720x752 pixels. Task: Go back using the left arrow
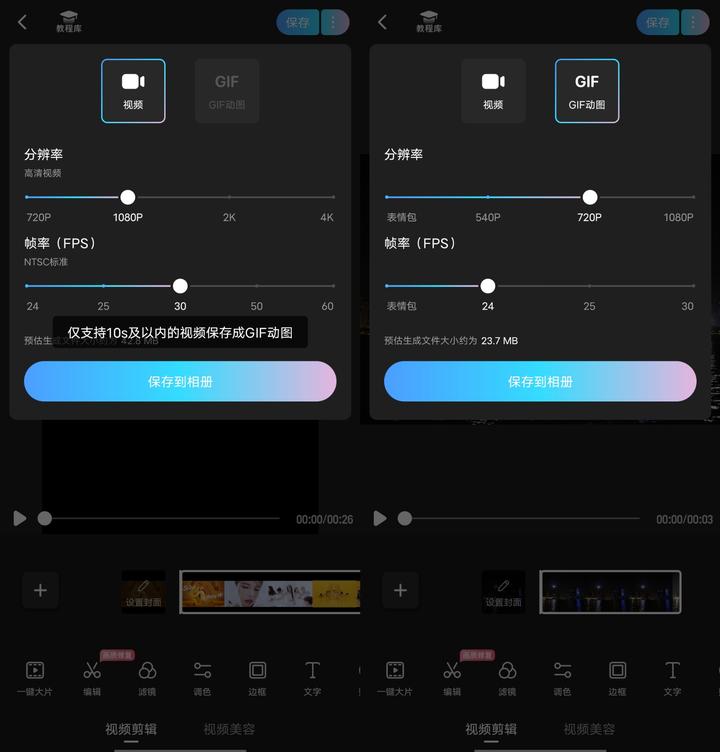[x=21, y=21]
